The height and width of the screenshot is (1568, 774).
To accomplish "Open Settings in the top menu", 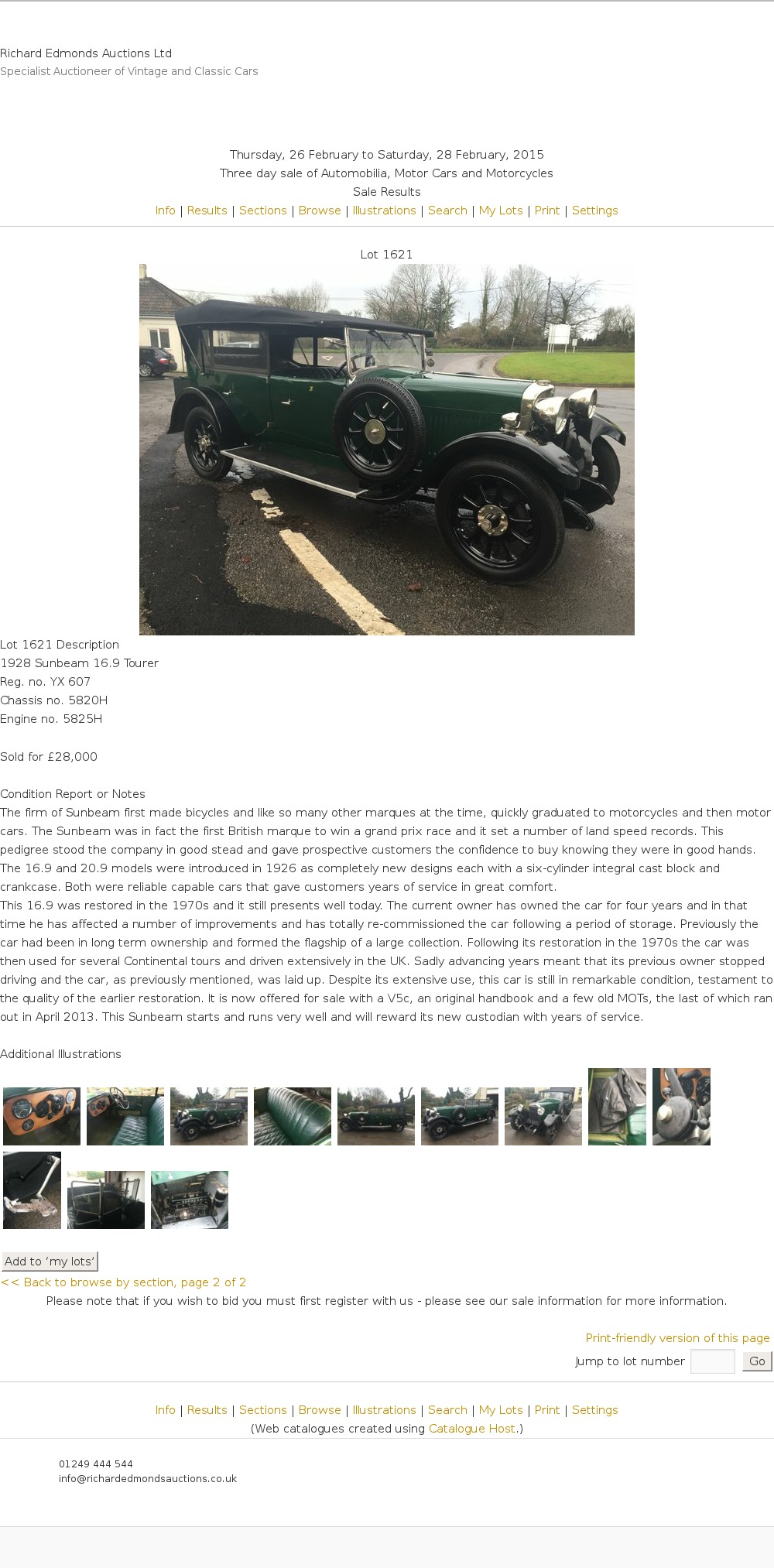I will point(594,211).
